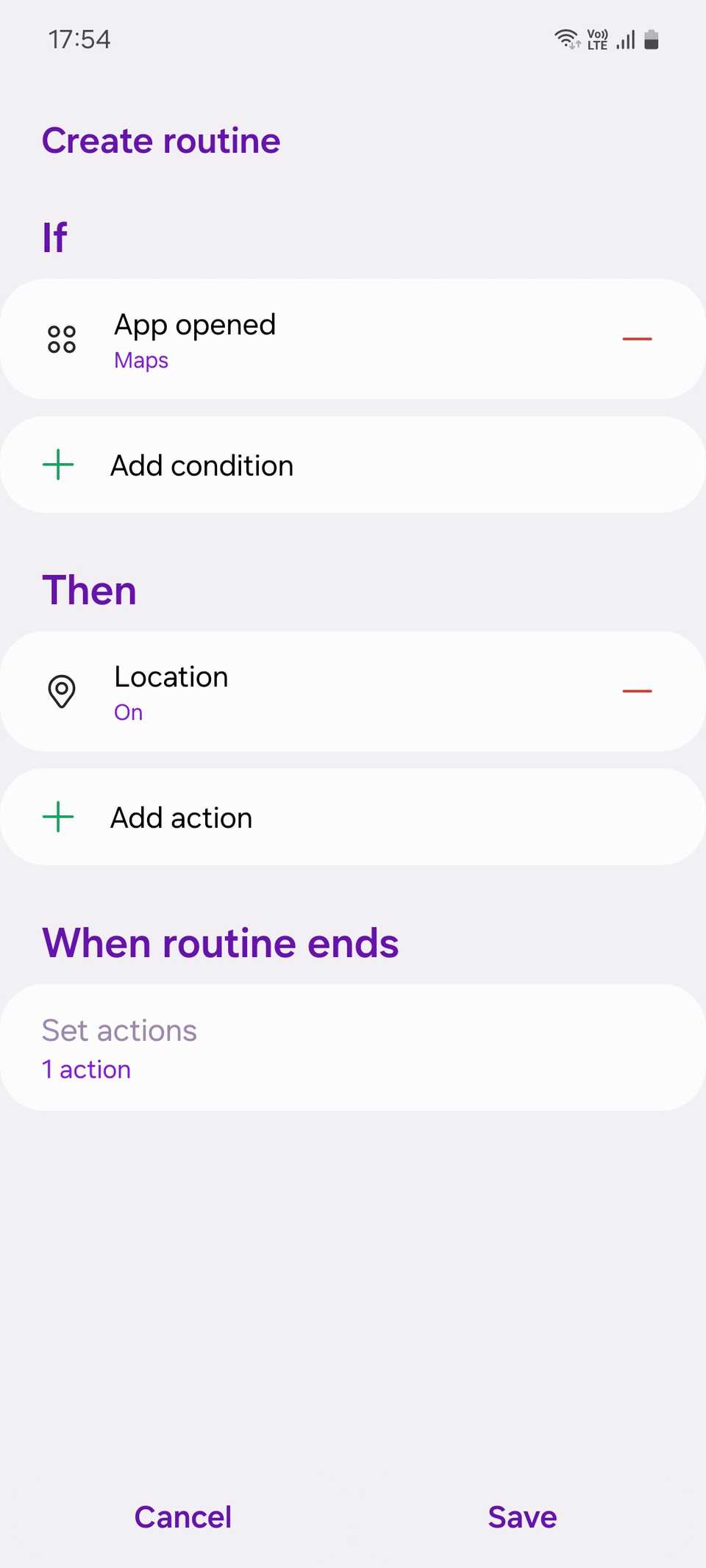Add a new condition
706x1568 pixels.
[x=202, y=465]
